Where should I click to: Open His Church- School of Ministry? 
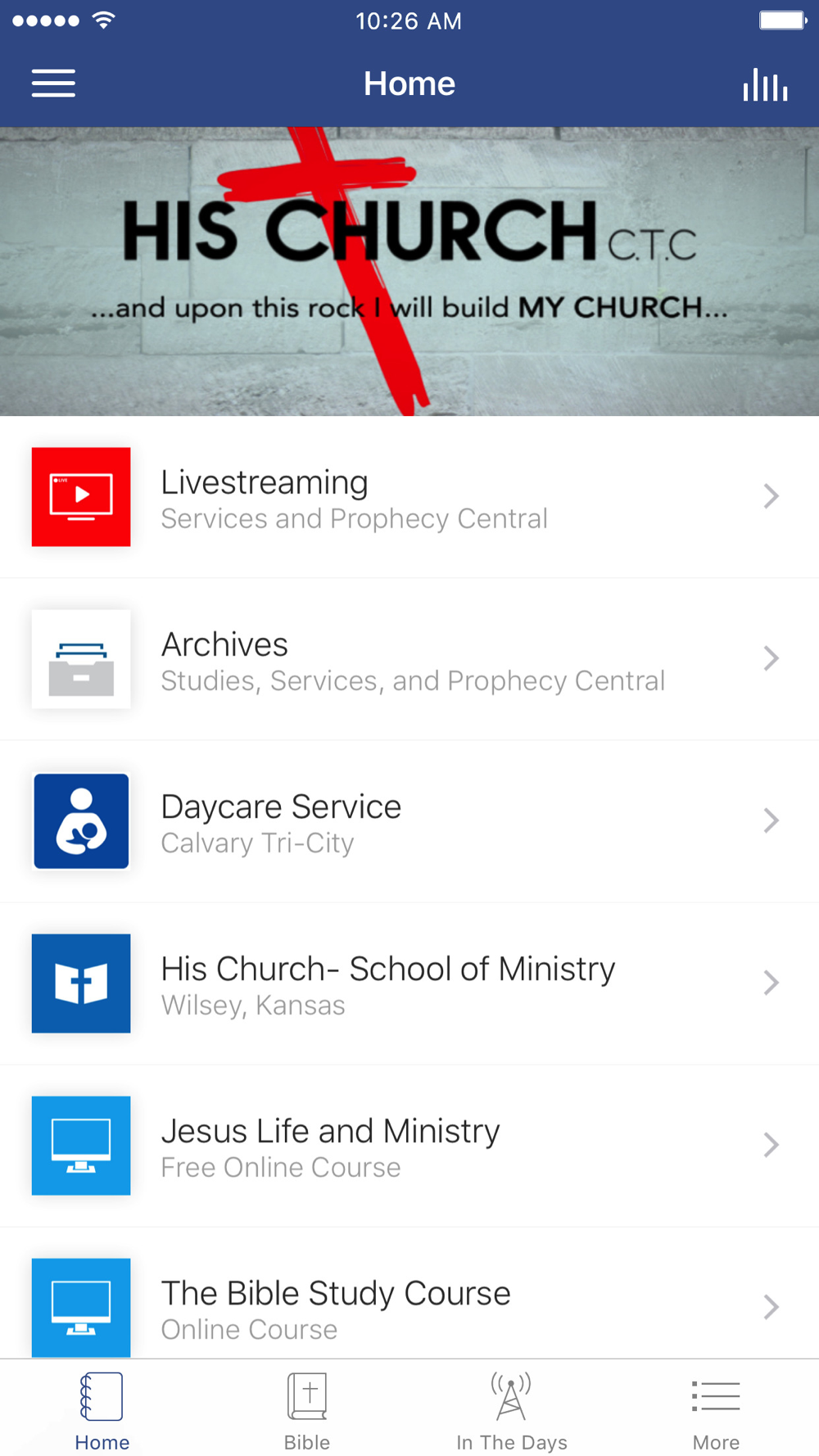tap(409, 983)
